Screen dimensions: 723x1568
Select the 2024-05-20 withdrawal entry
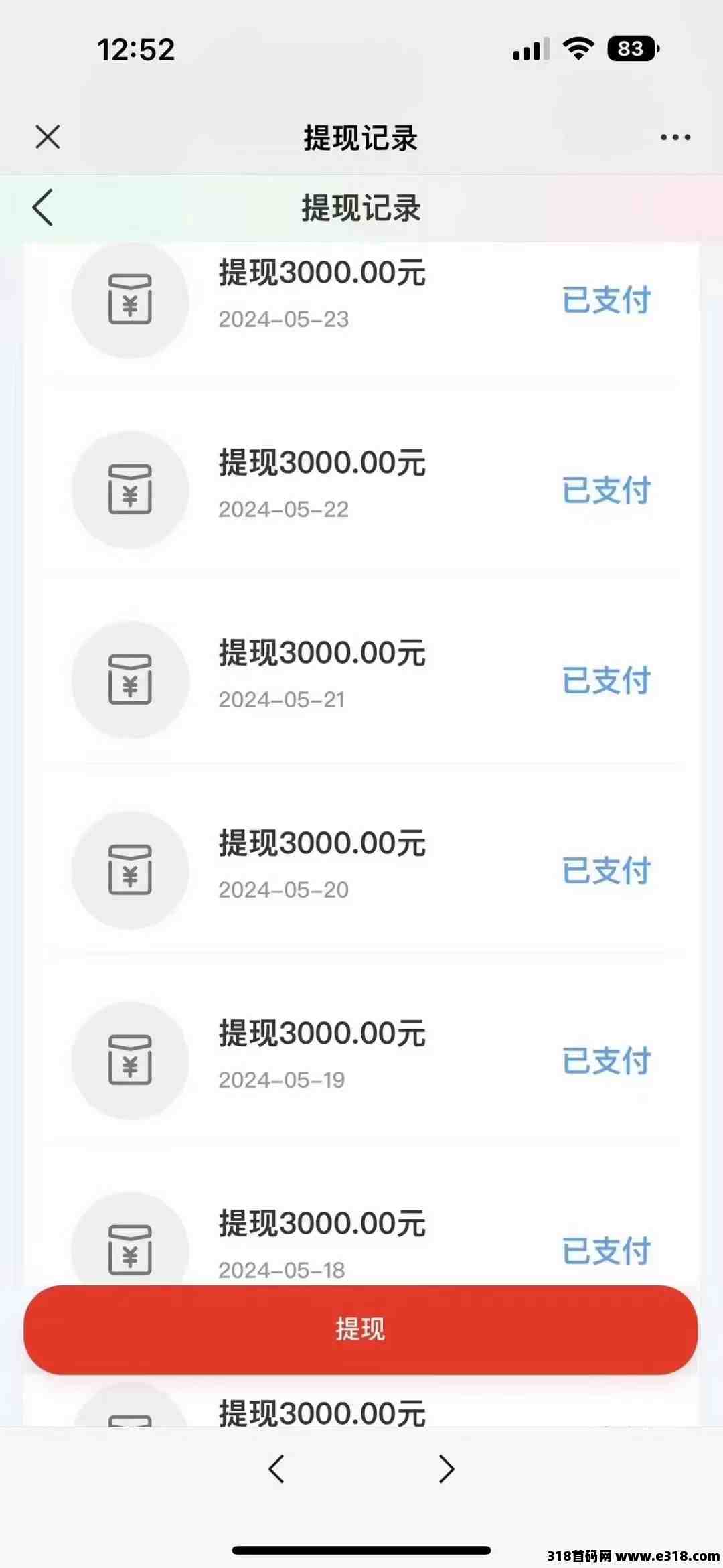361,870
